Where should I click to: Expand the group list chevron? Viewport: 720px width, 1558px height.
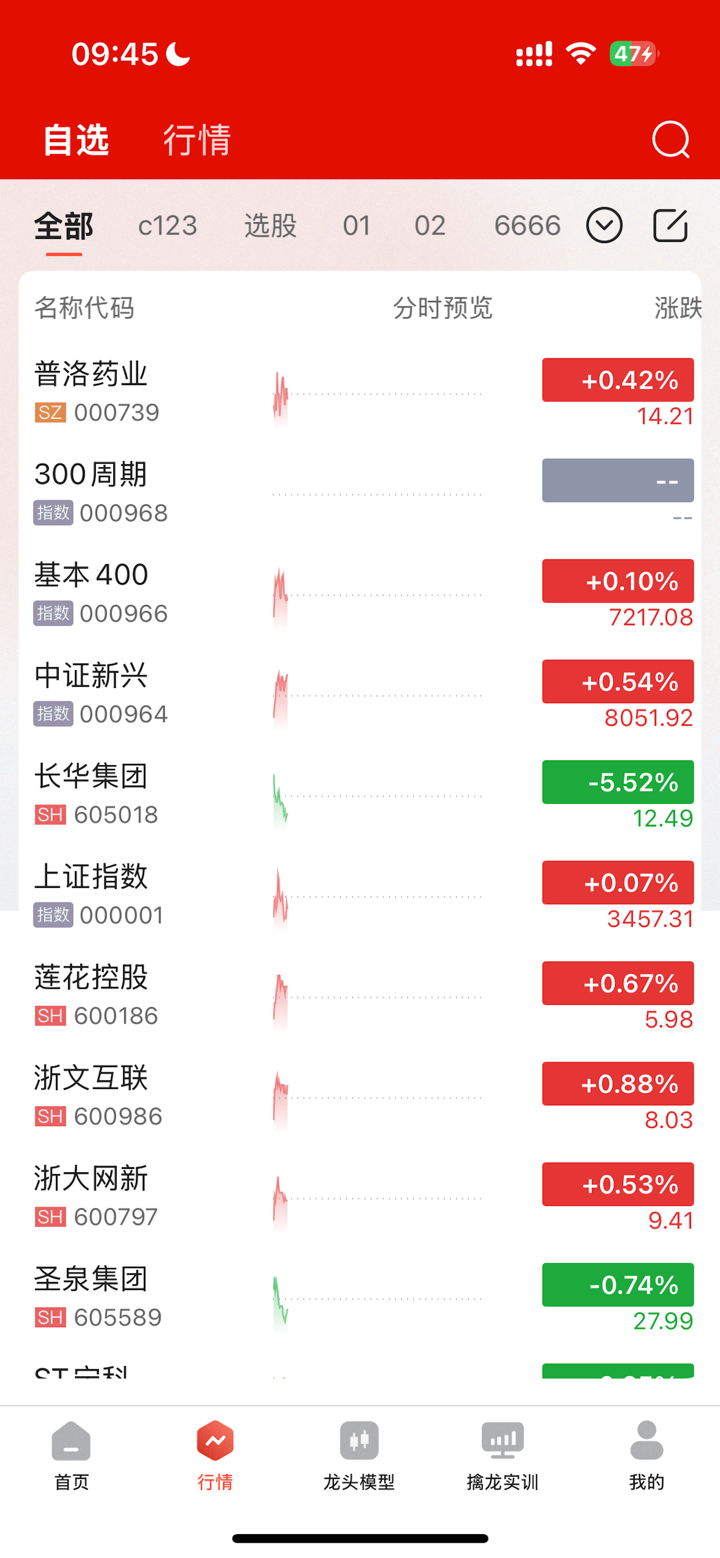point(604,225)
